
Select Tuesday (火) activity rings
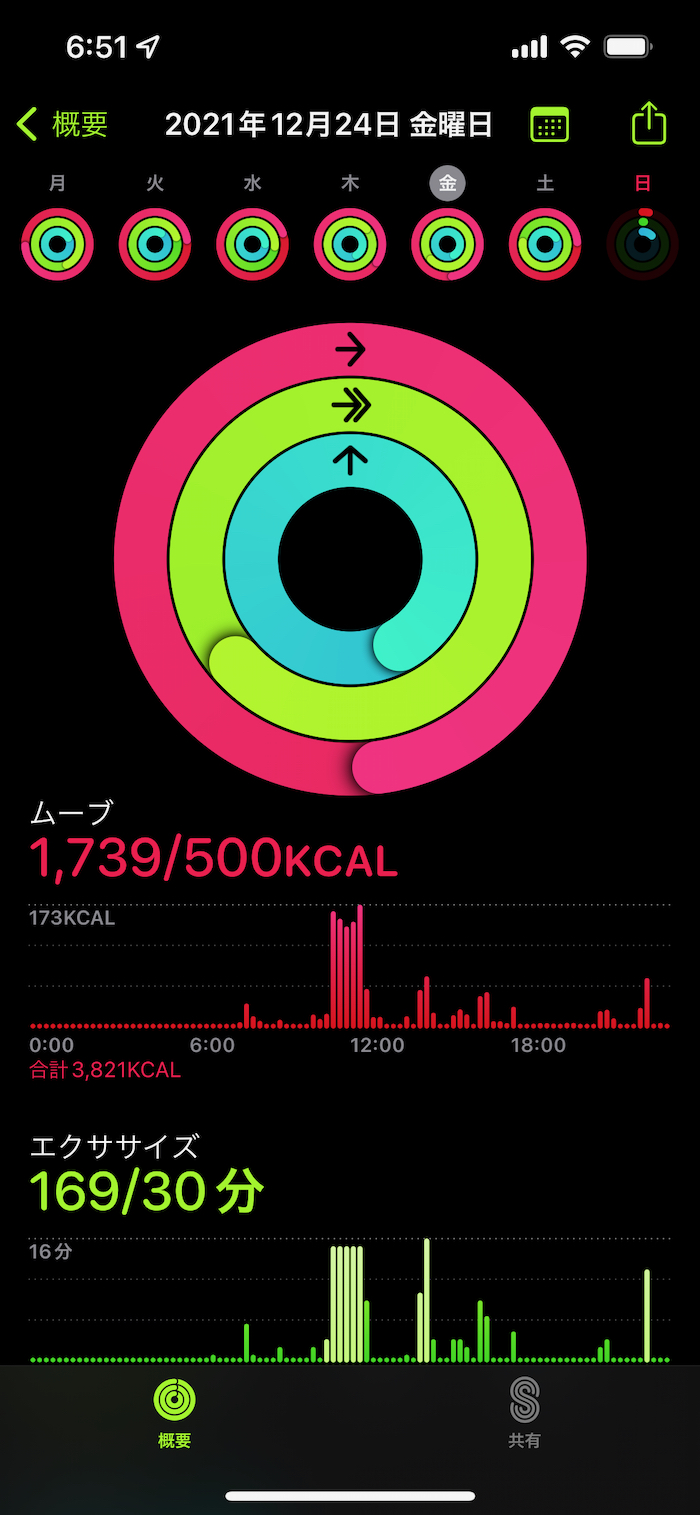[x=155, y=244]
